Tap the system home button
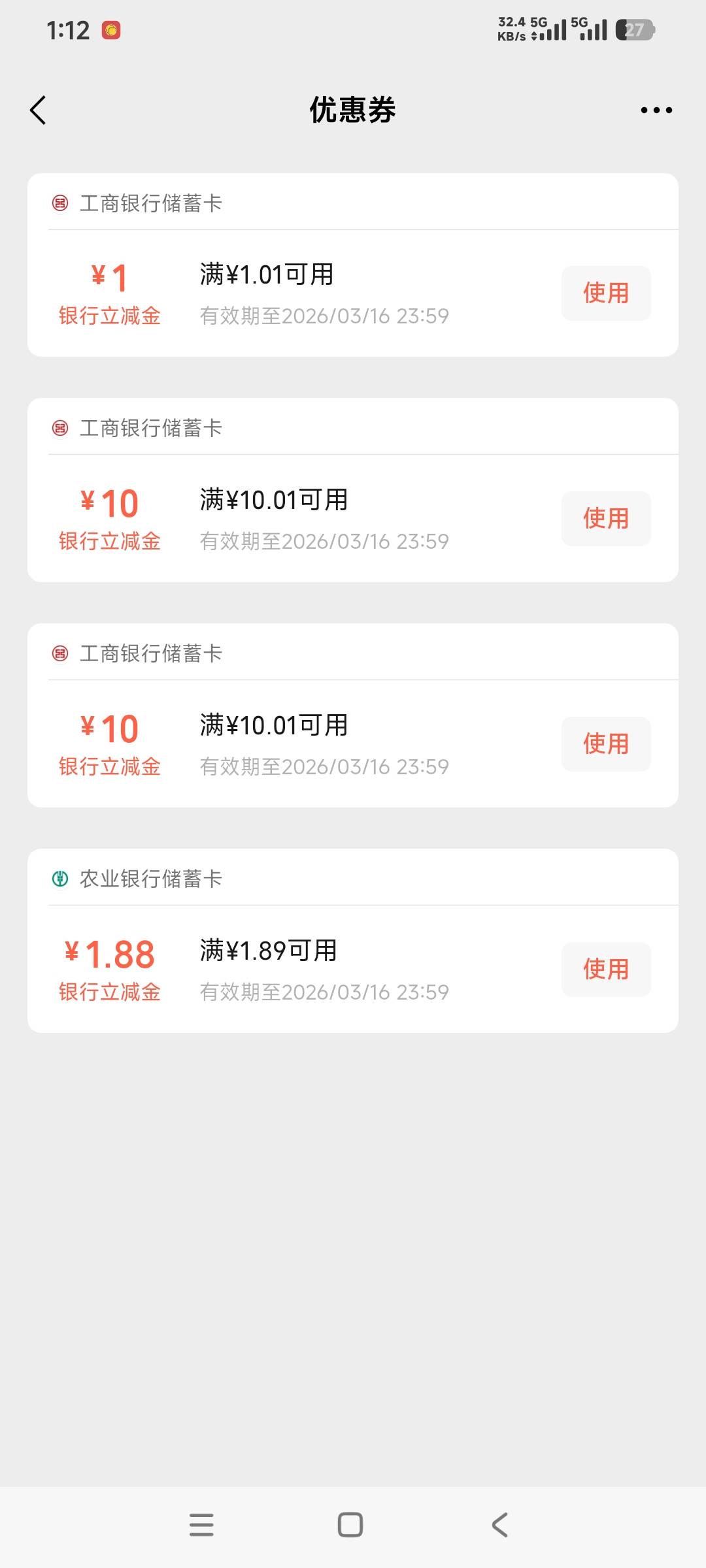Viewport: 706px width, 1568px height. click(x=350, y=1525)
